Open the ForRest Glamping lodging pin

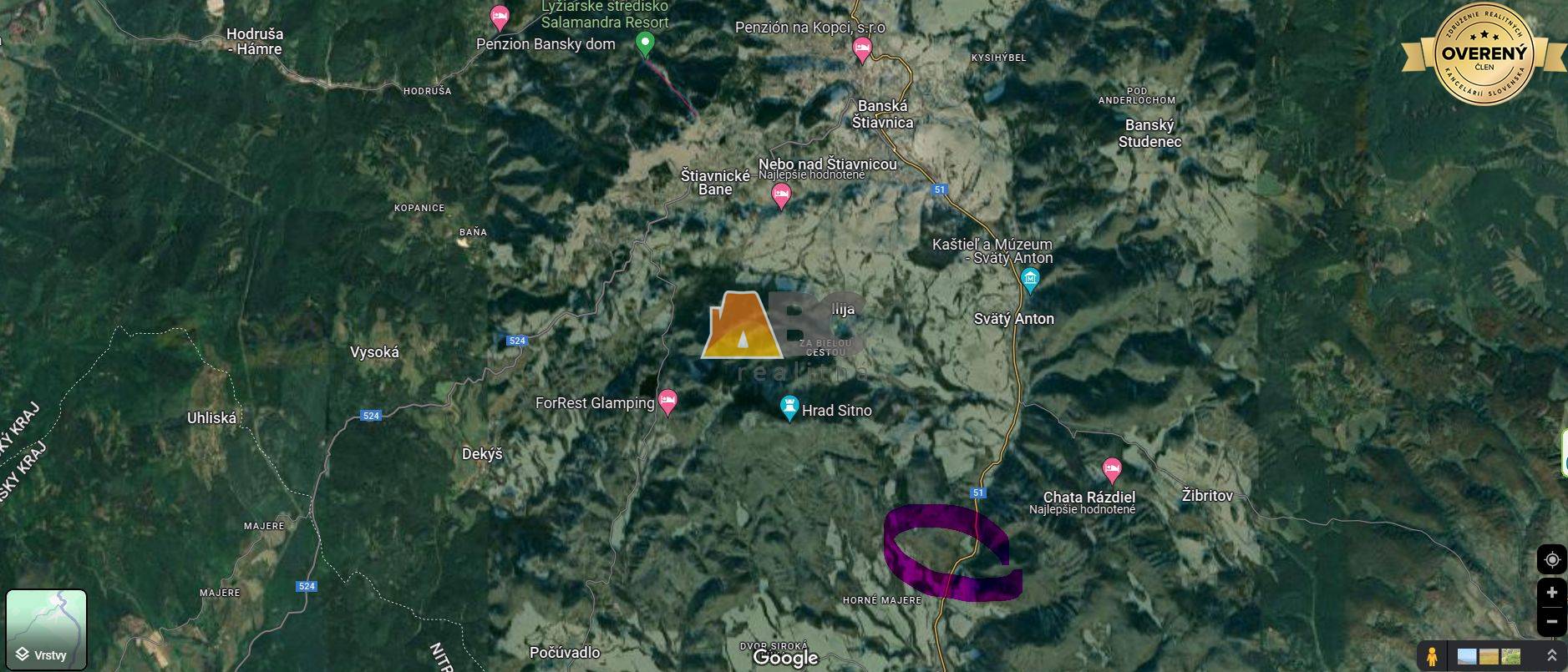tap(667, 402)
